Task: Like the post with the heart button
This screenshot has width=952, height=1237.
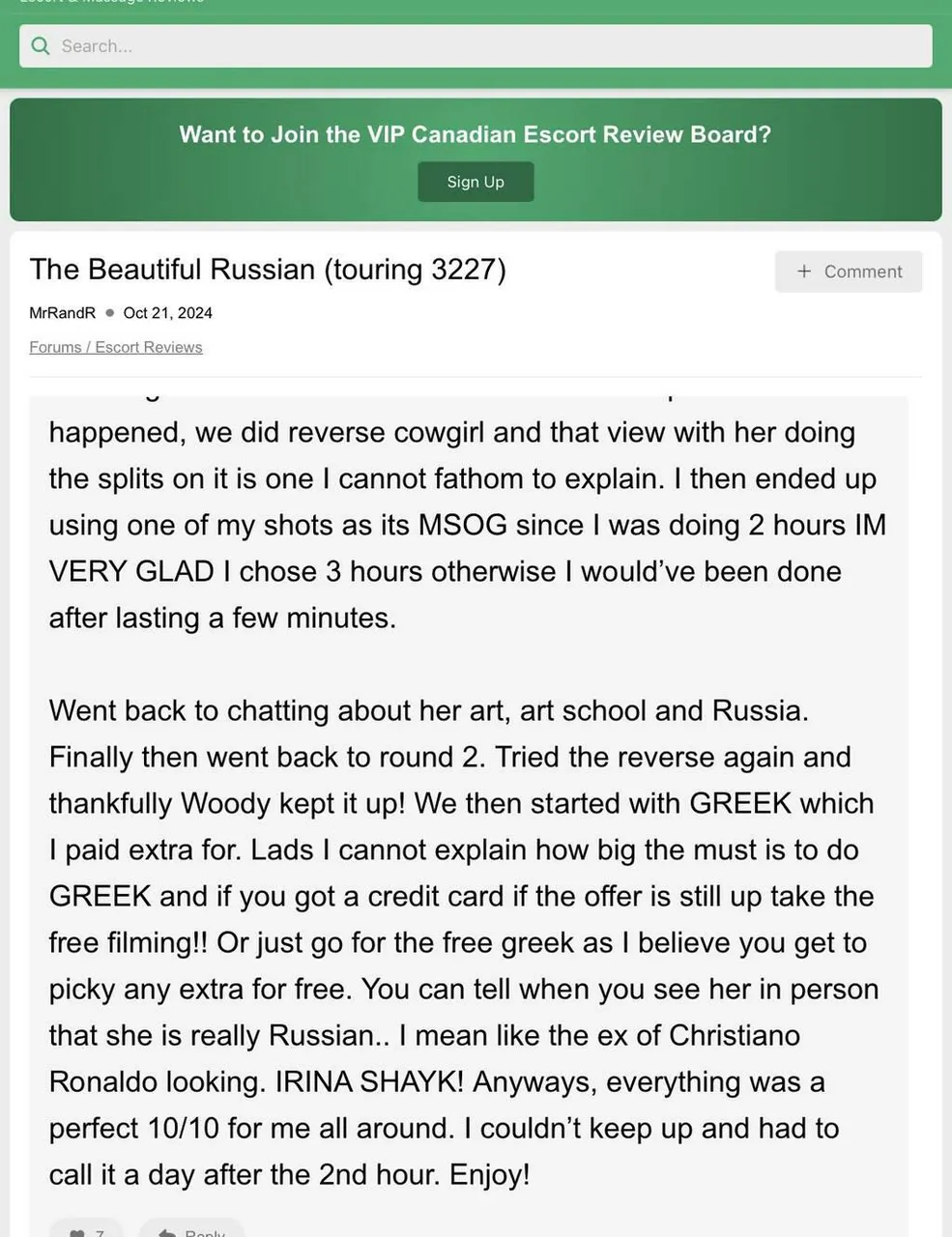Action: tap(85, 1230)
